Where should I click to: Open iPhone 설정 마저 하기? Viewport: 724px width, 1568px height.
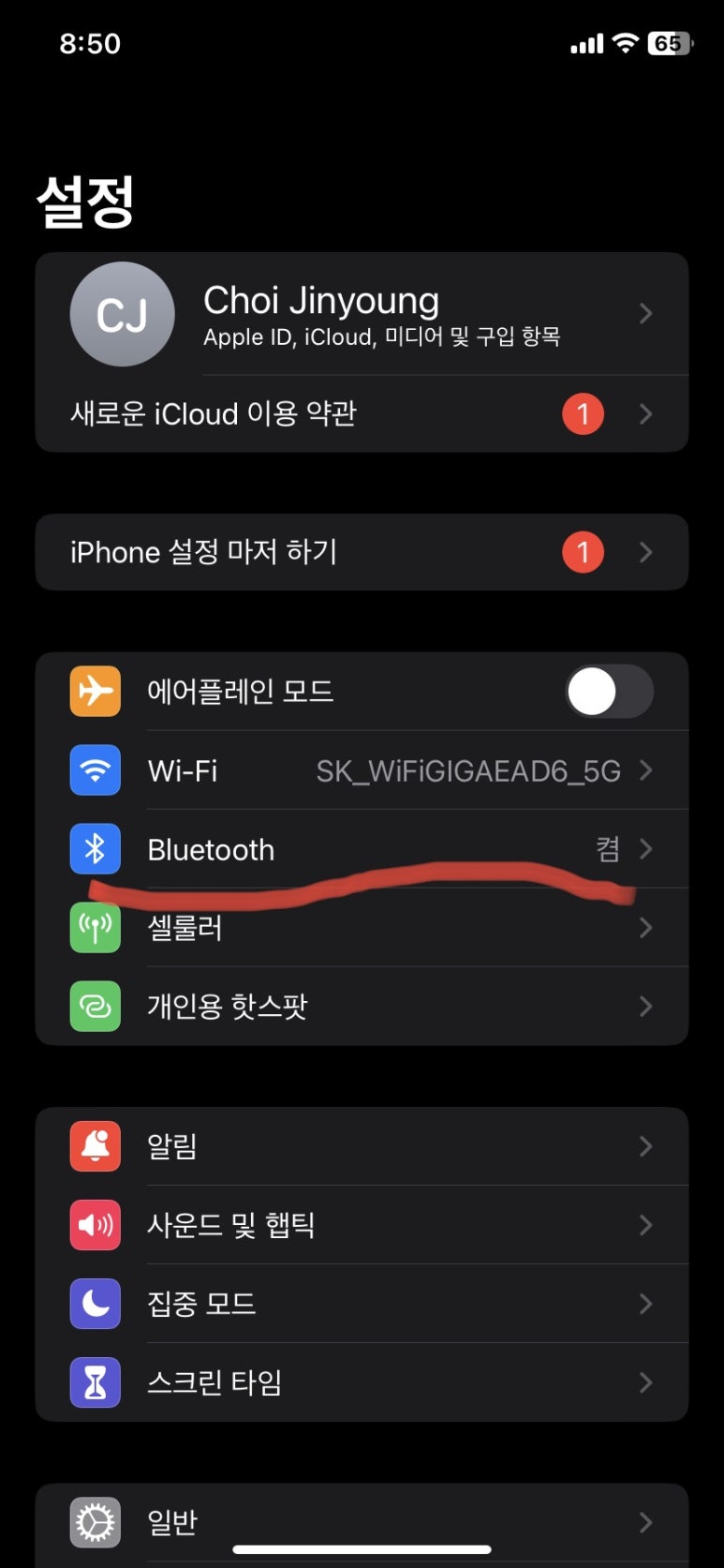(362, 552)
